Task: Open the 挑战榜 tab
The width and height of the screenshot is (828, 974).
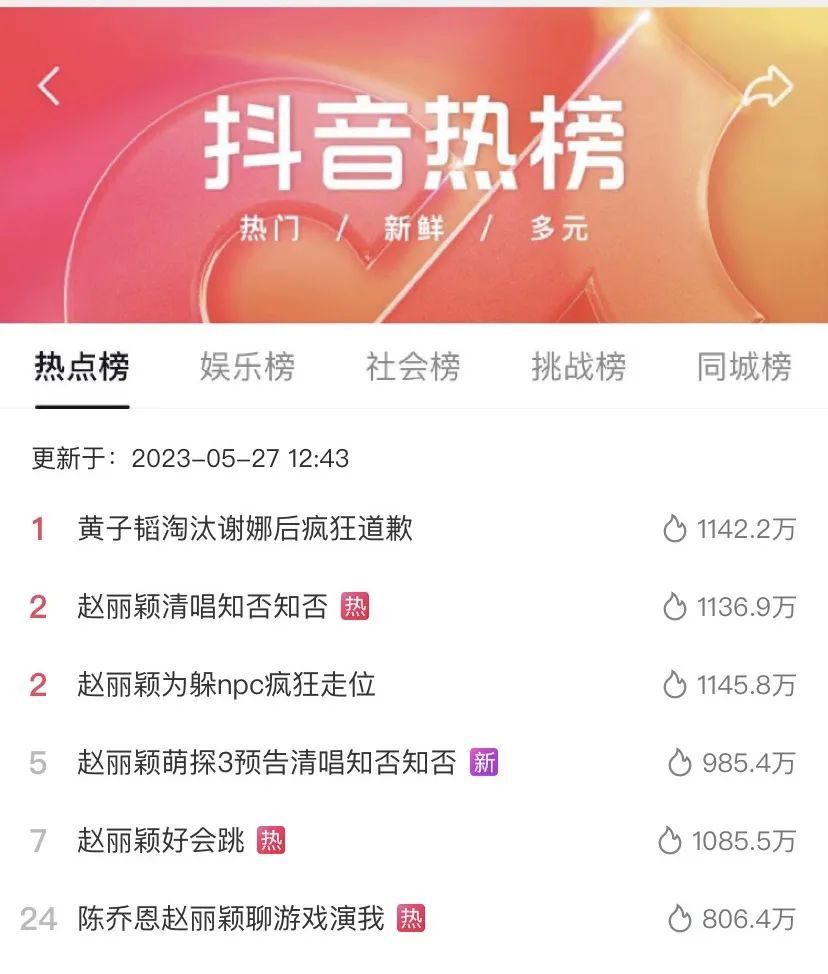Action: 578,369
